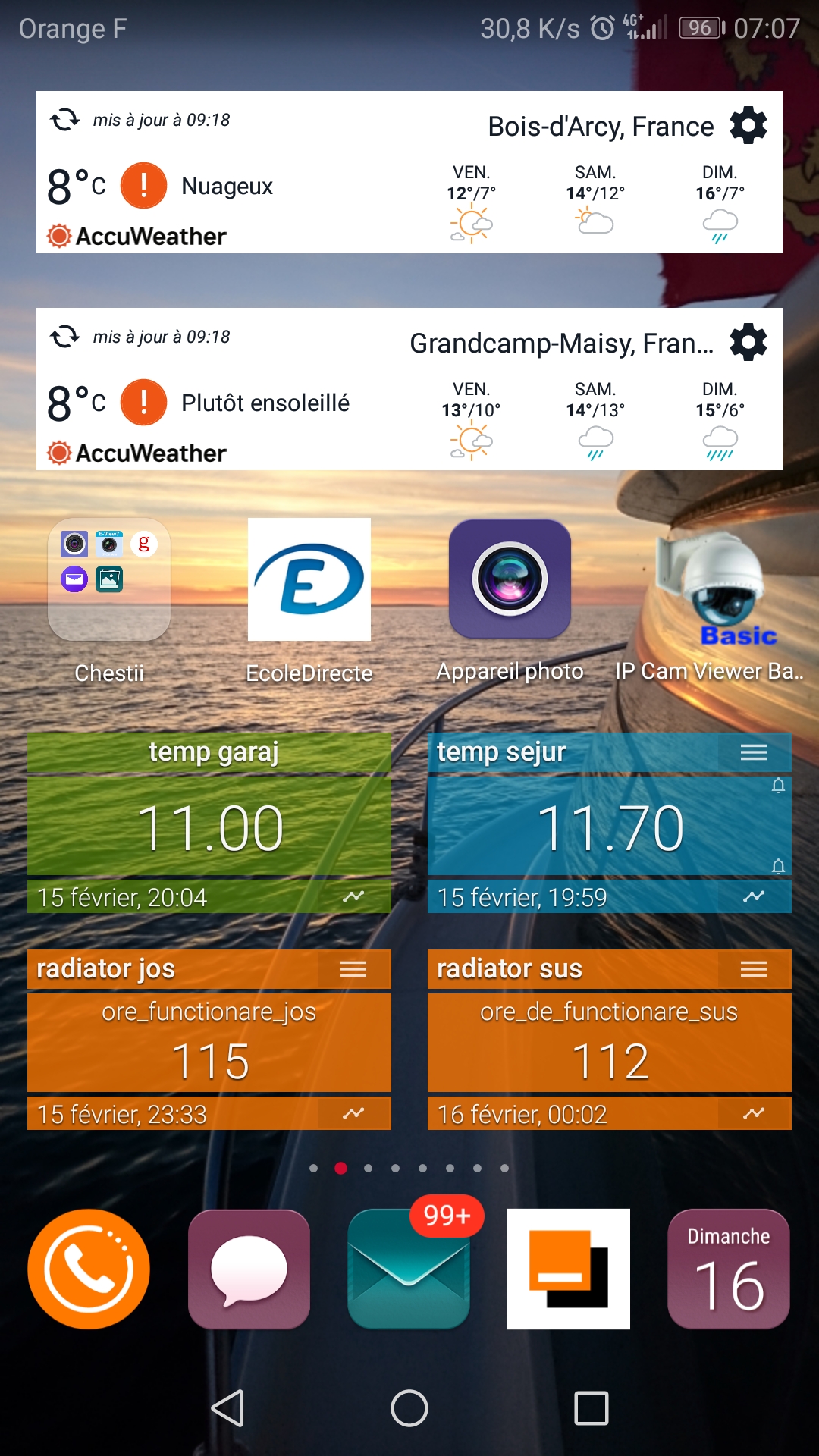Open the messaging app in the dock
The height and width of the screenshot is (1456, 819).
[249, 1269]
